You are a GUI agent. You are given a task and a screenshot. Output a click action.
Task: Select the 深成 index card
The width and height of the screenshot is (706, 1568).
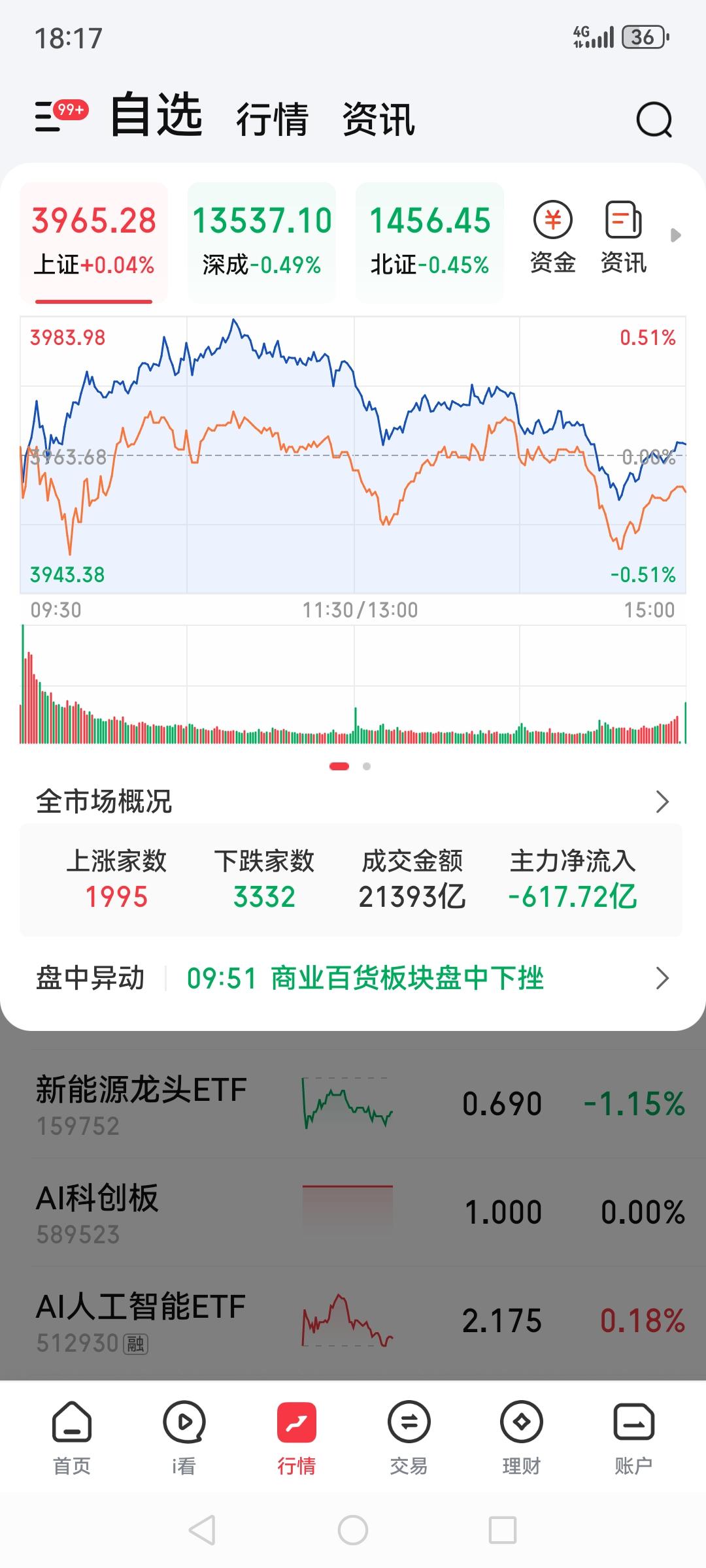[260, 238]
